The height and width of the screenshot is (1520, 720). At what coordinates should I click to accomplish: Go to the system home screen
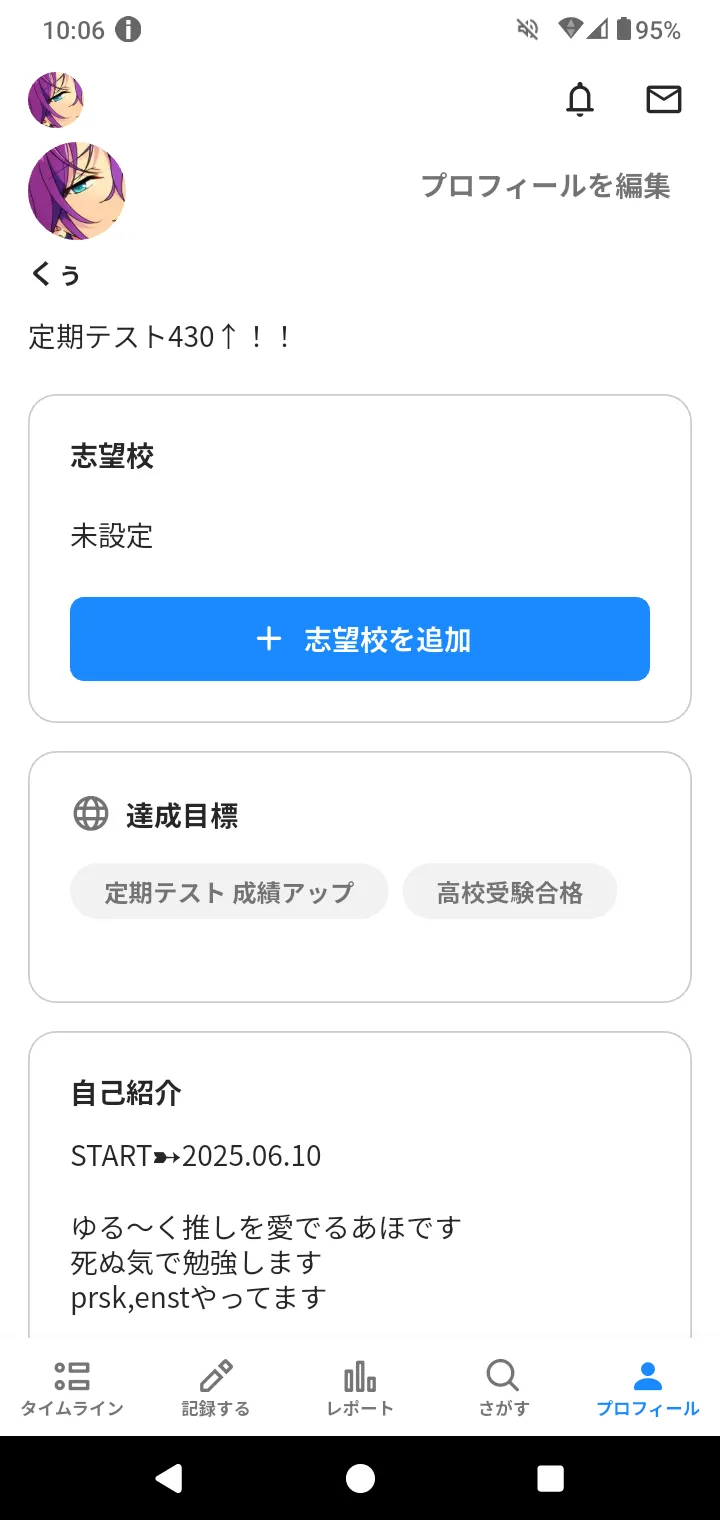point(360,1478)
